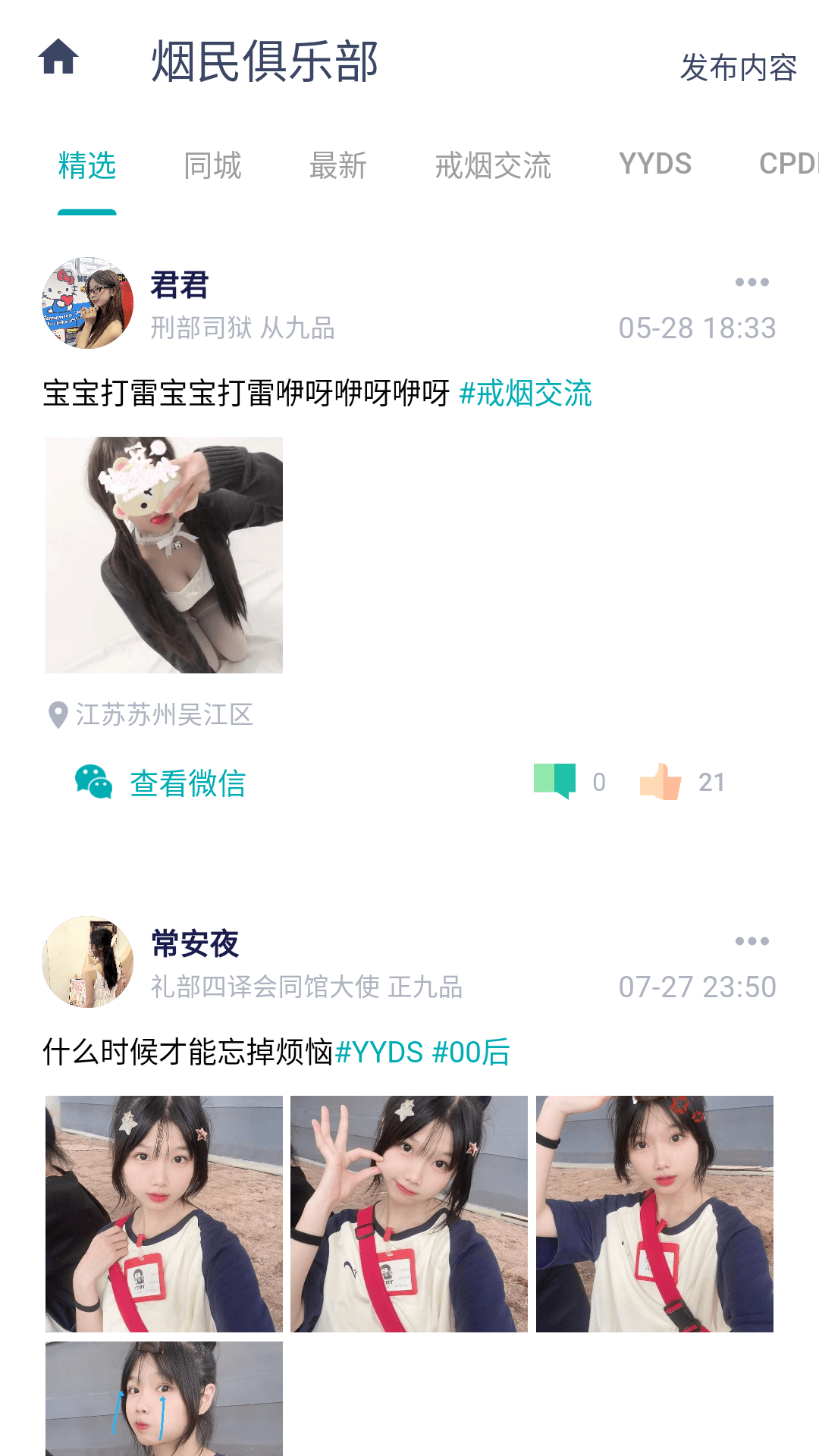
Task: View the third photo in 常安夜's post
Action: 654,1213
